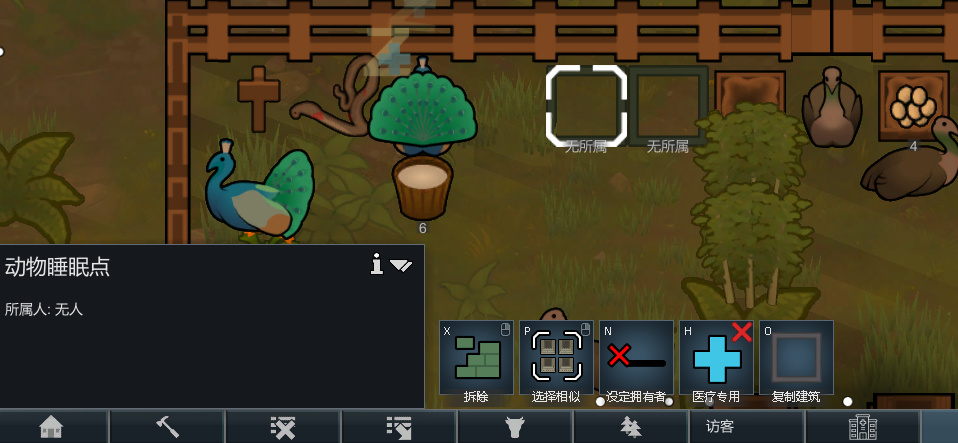This screenshot has height=443, width=958.
Task: Open the trees wildlife tab
Action: click(631, 427)
